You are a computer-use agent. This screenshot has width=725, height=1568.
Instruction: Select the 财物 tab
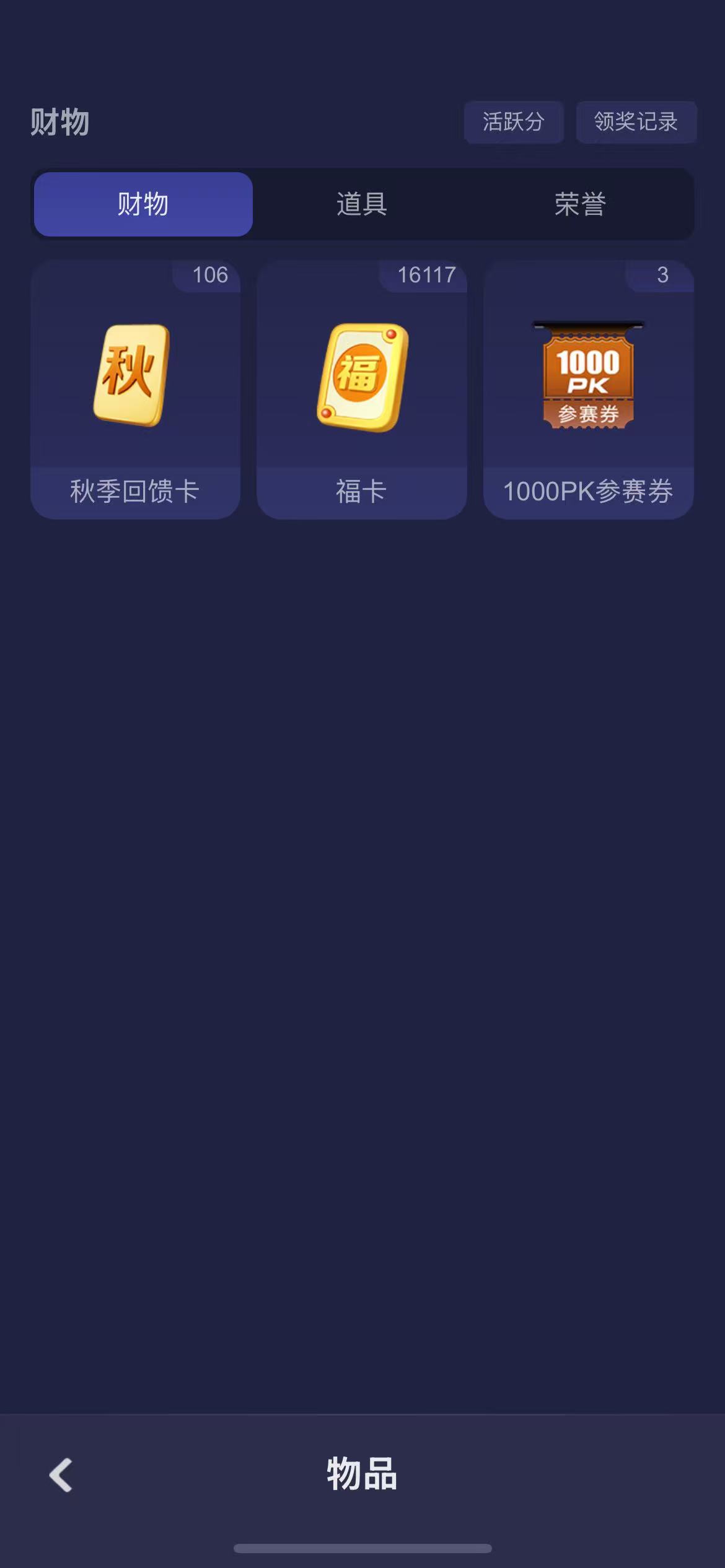143,204
